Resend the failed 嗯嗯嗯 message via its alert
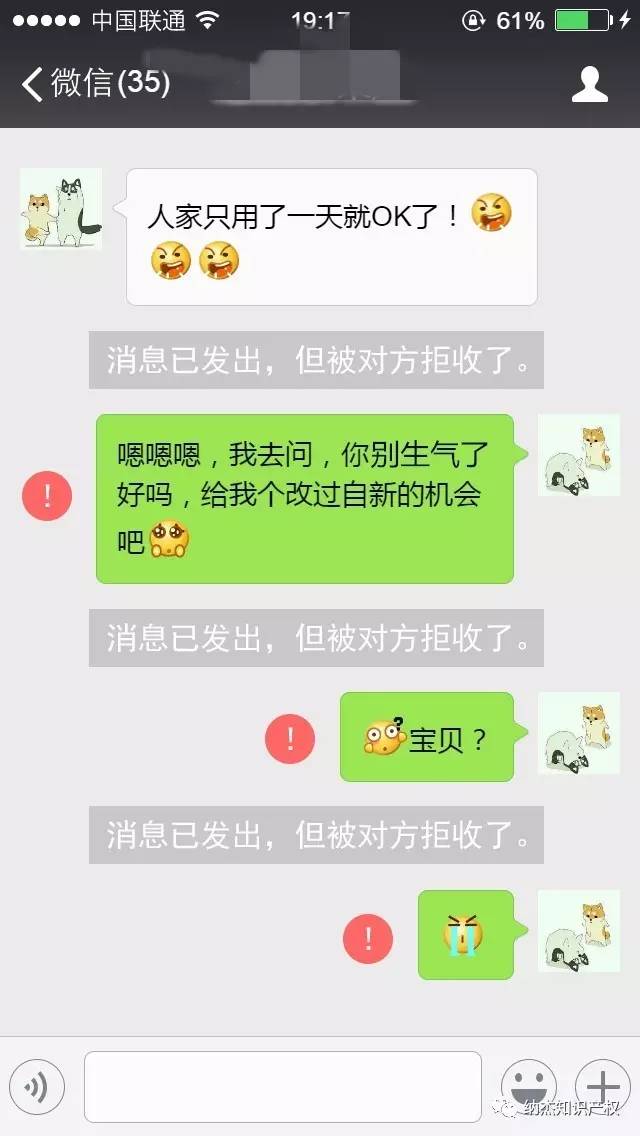The image size is (640, 1136). pyautogui.click(x=47, y=496)
